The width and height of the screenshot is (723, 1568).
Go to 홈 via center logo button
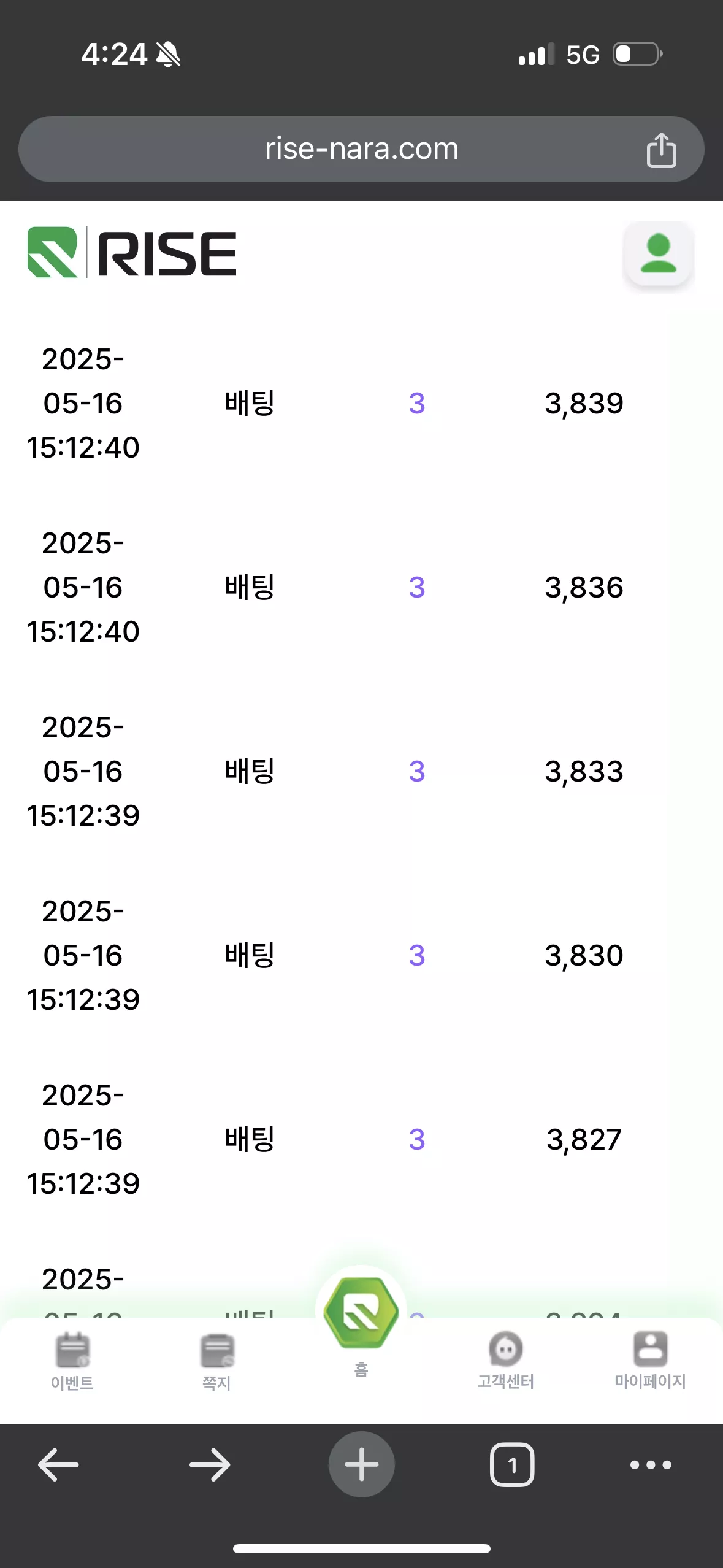pos(361,1316)
